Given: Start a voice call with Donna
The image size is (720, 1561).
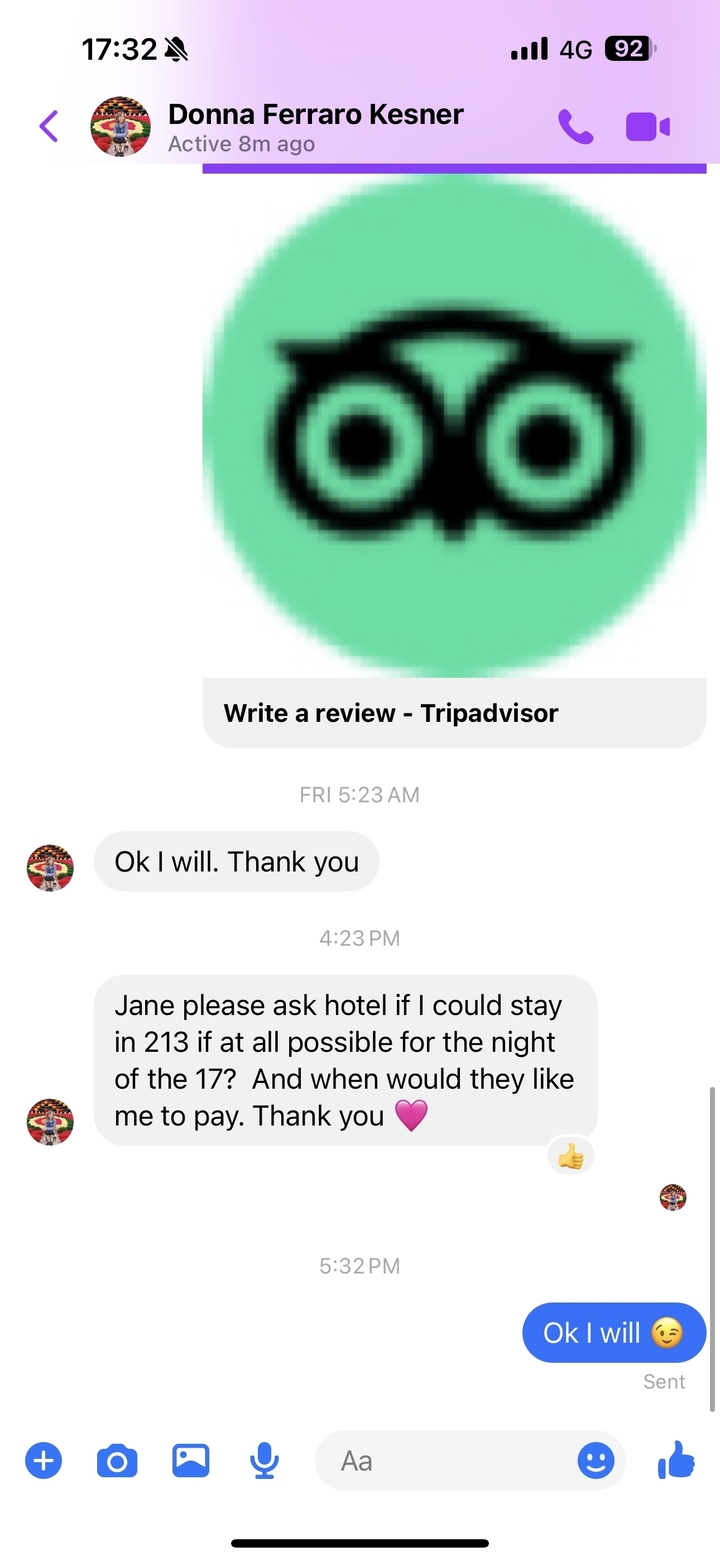Looking at the screenshot, I should (x=575, y=127).
